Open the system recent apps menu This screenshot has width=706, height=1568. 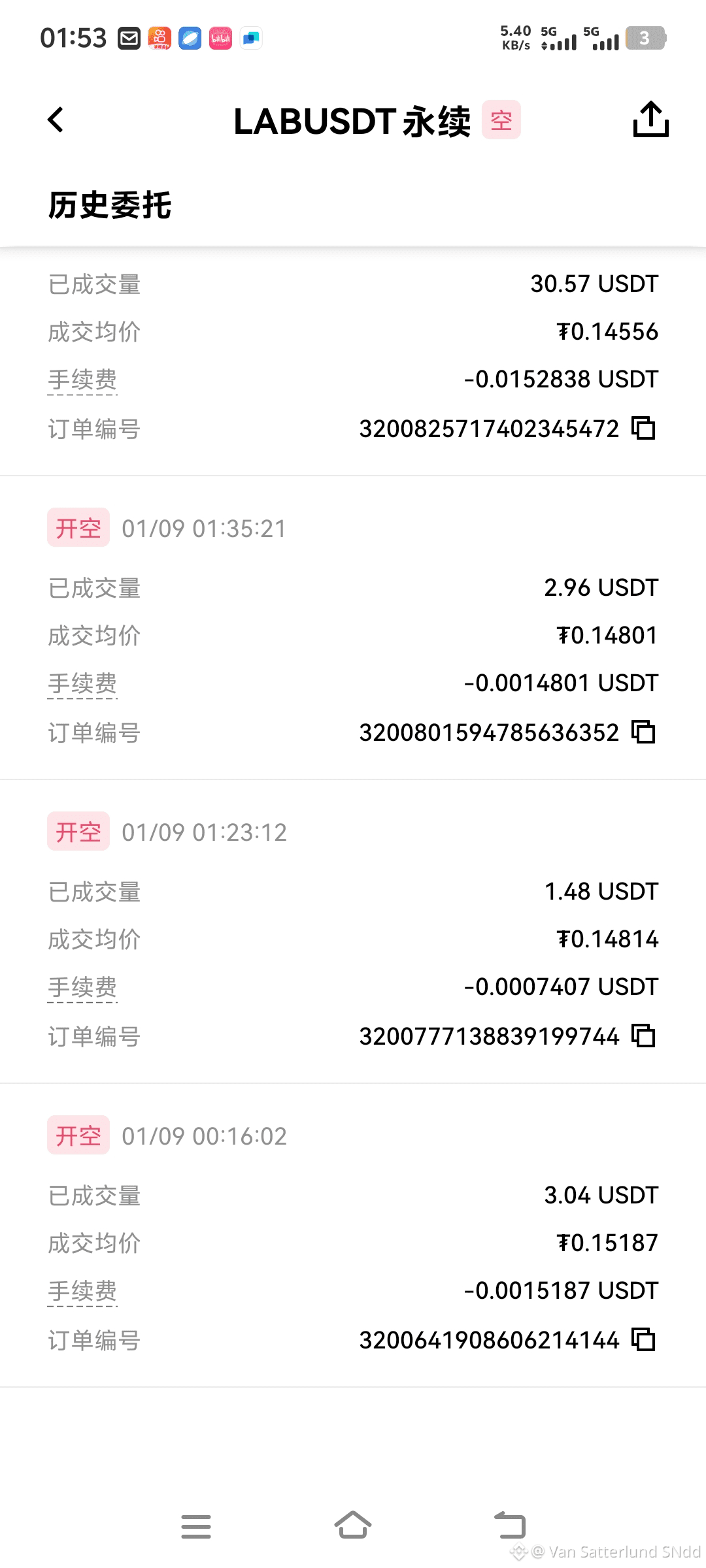(x=196, y=1526)
